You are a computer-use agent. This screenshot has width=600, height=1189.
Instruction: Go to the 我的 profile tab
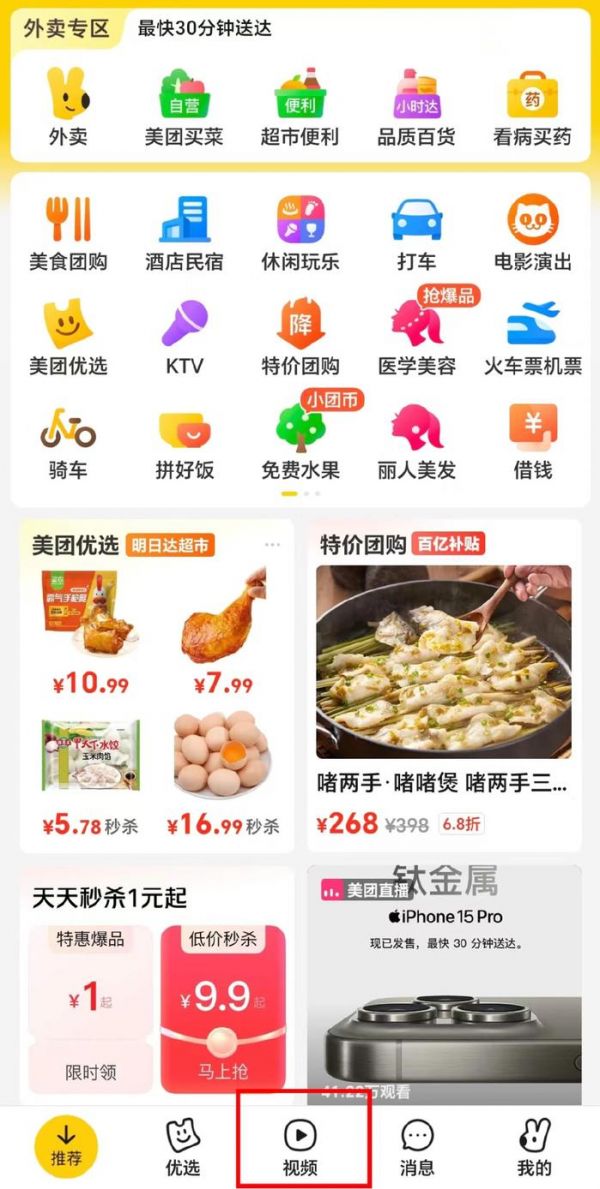[534, 1146]
